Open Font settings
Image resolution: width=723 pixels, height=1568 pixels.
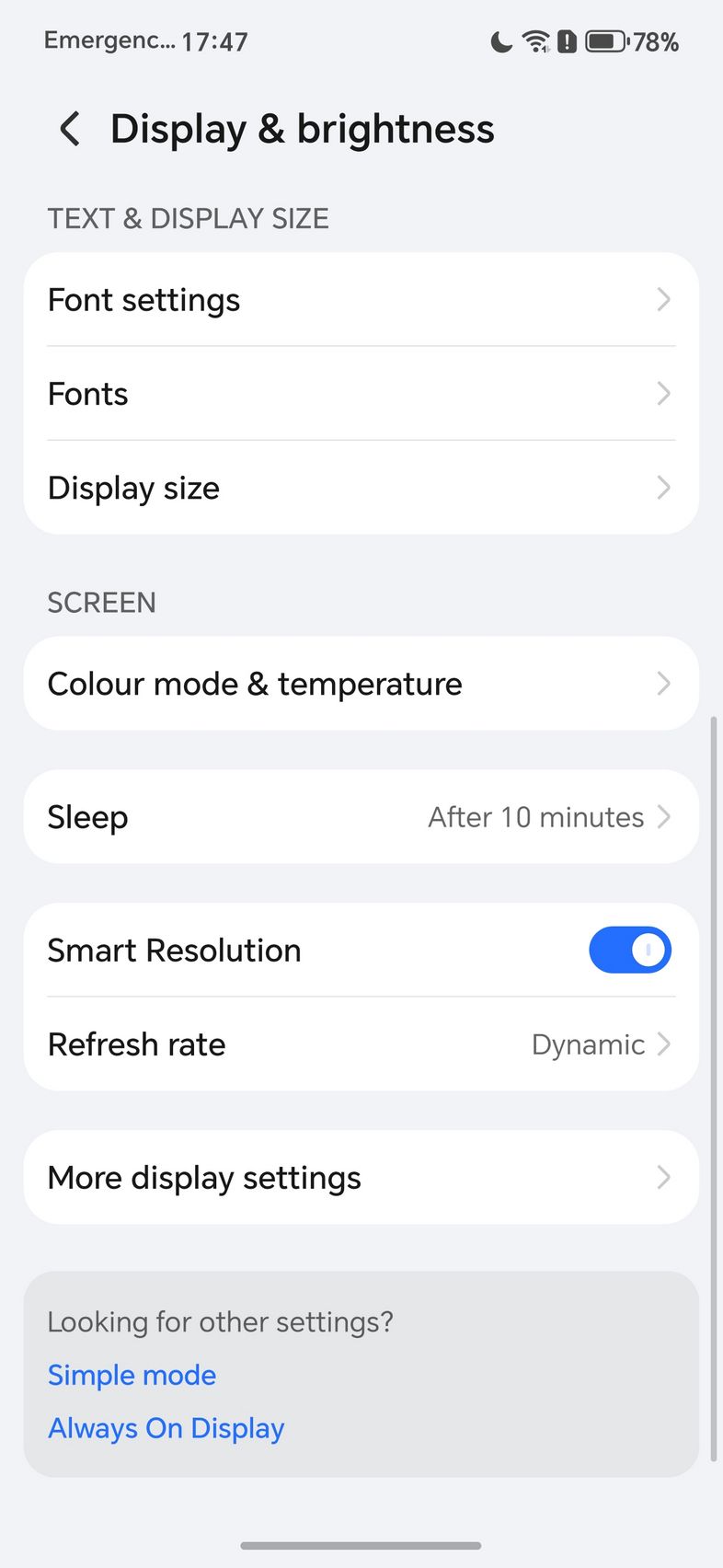361,300
